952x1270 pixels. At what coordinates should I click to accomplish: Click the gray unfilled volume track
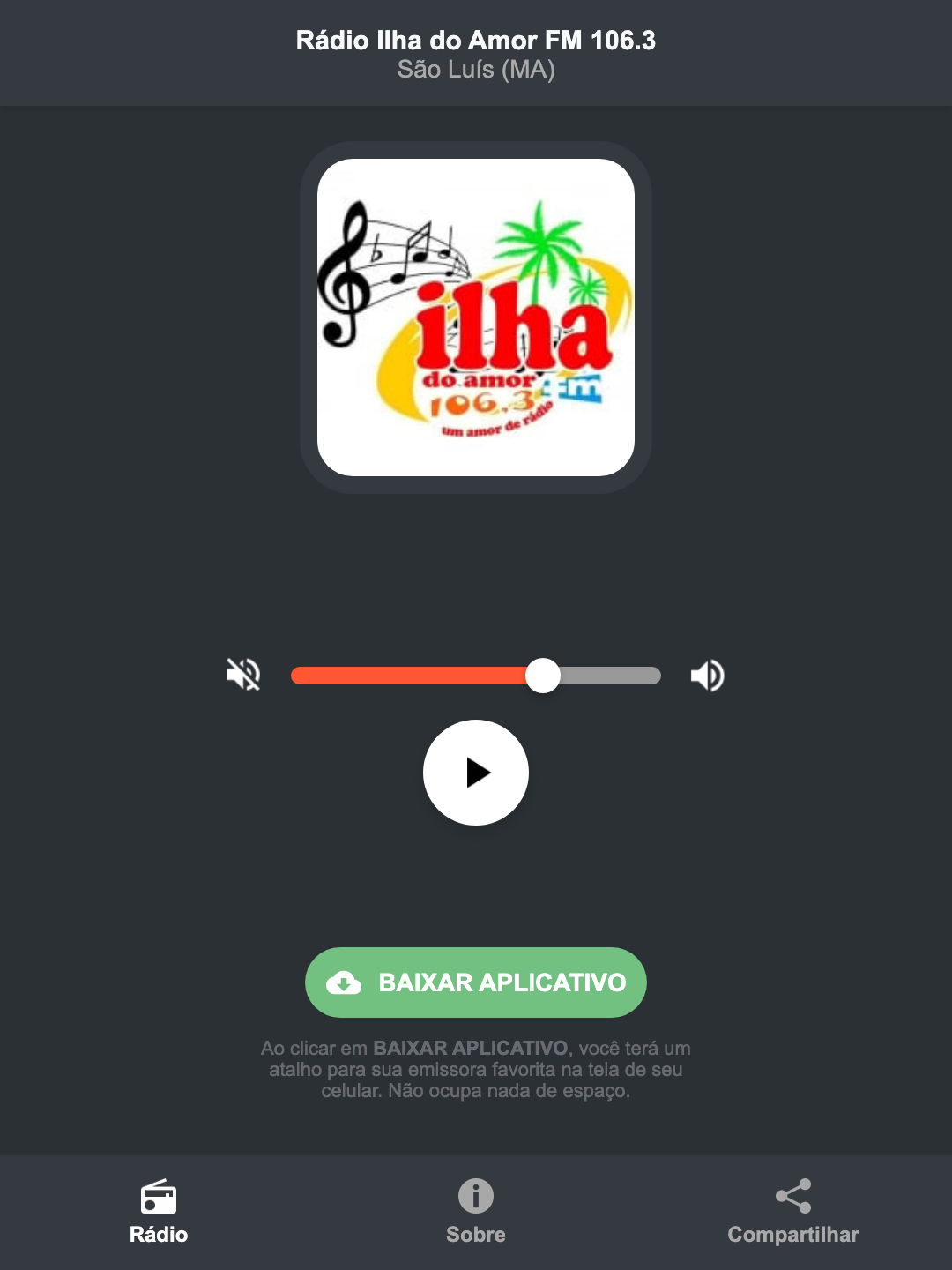[617, 675]
